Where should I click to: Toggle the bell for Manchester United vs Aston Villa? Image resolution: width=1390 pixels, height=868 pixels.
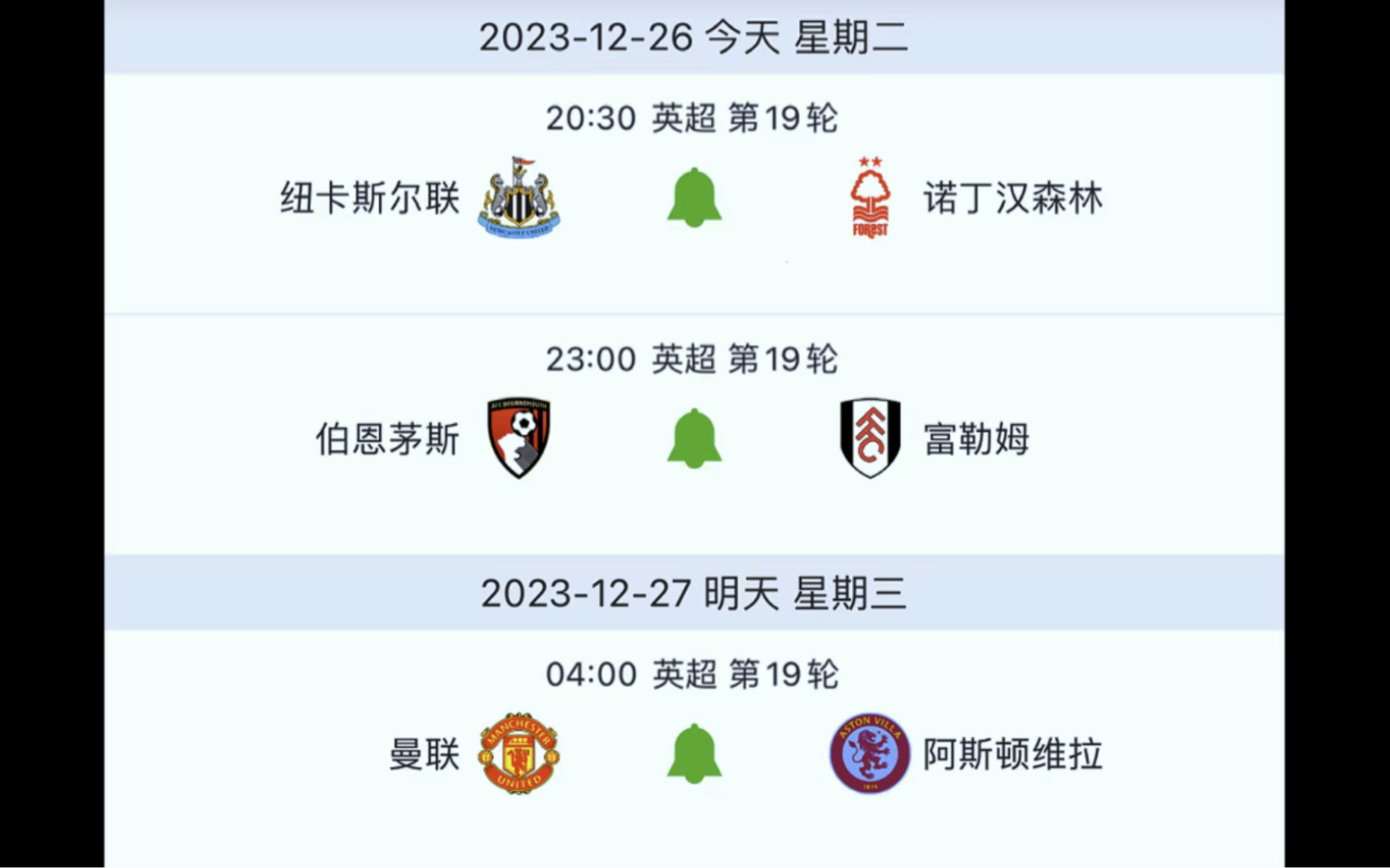[x=694, y=754]
